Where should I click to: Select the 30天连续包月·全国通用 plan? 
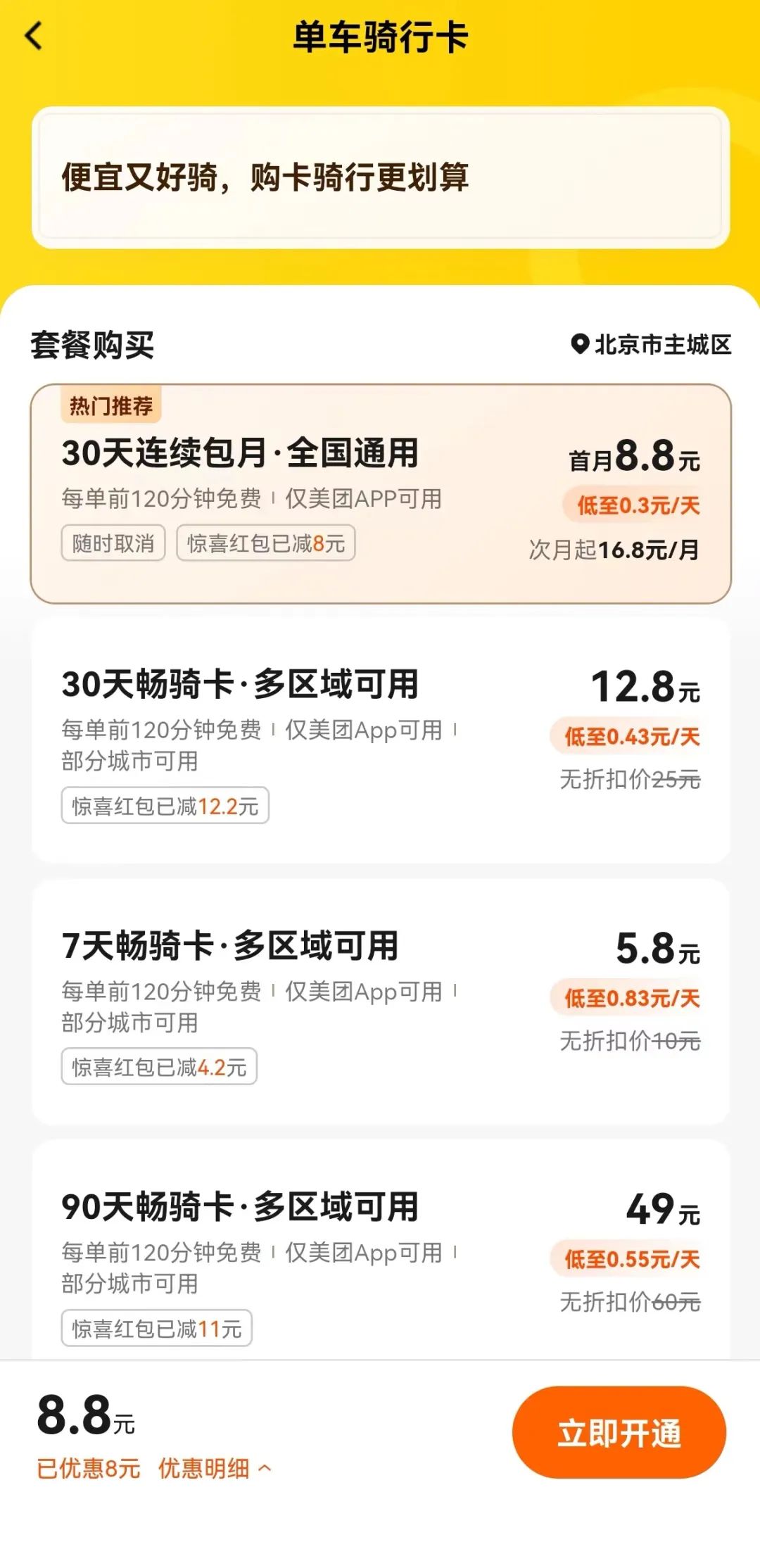(380, 493)
